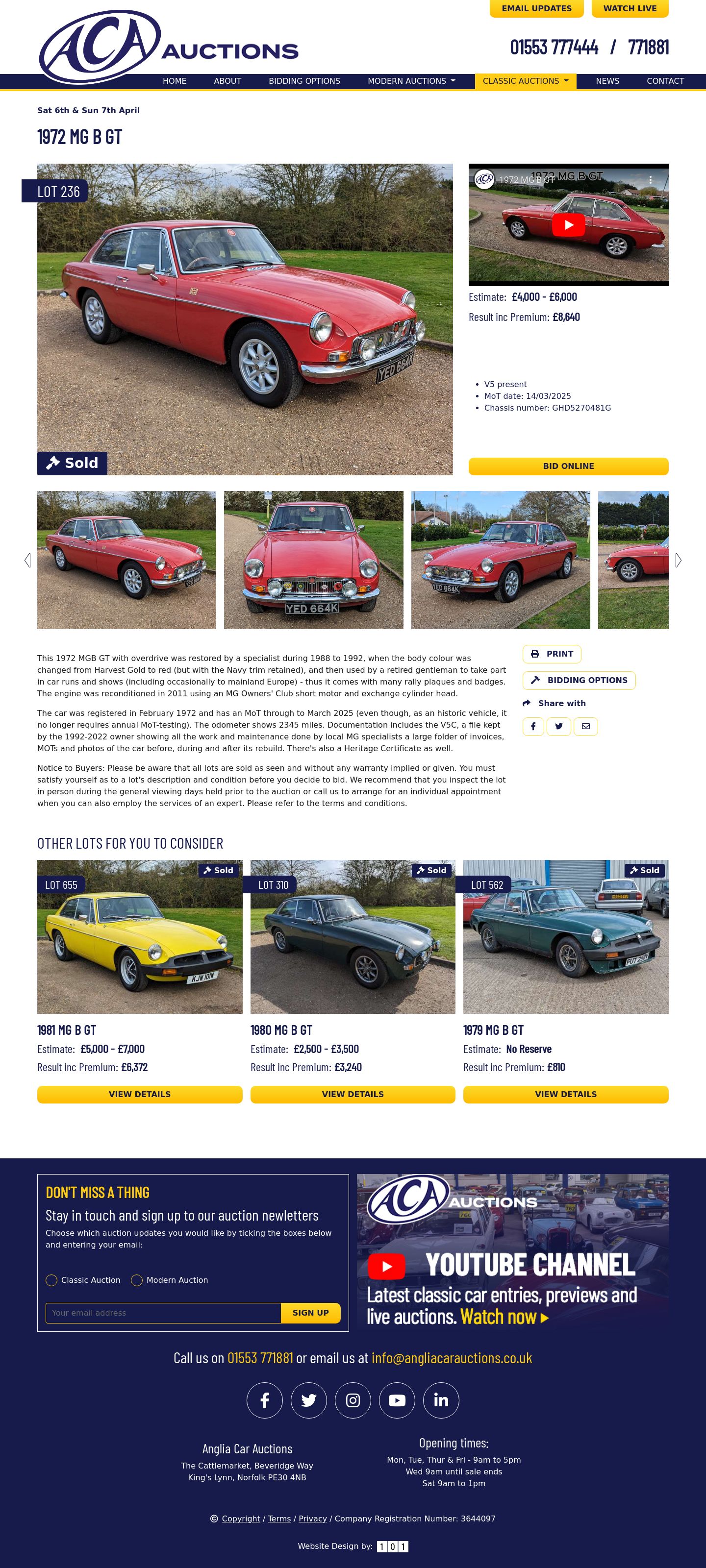Select the Classic Auction newsletter option

(x=52, y=1280)
